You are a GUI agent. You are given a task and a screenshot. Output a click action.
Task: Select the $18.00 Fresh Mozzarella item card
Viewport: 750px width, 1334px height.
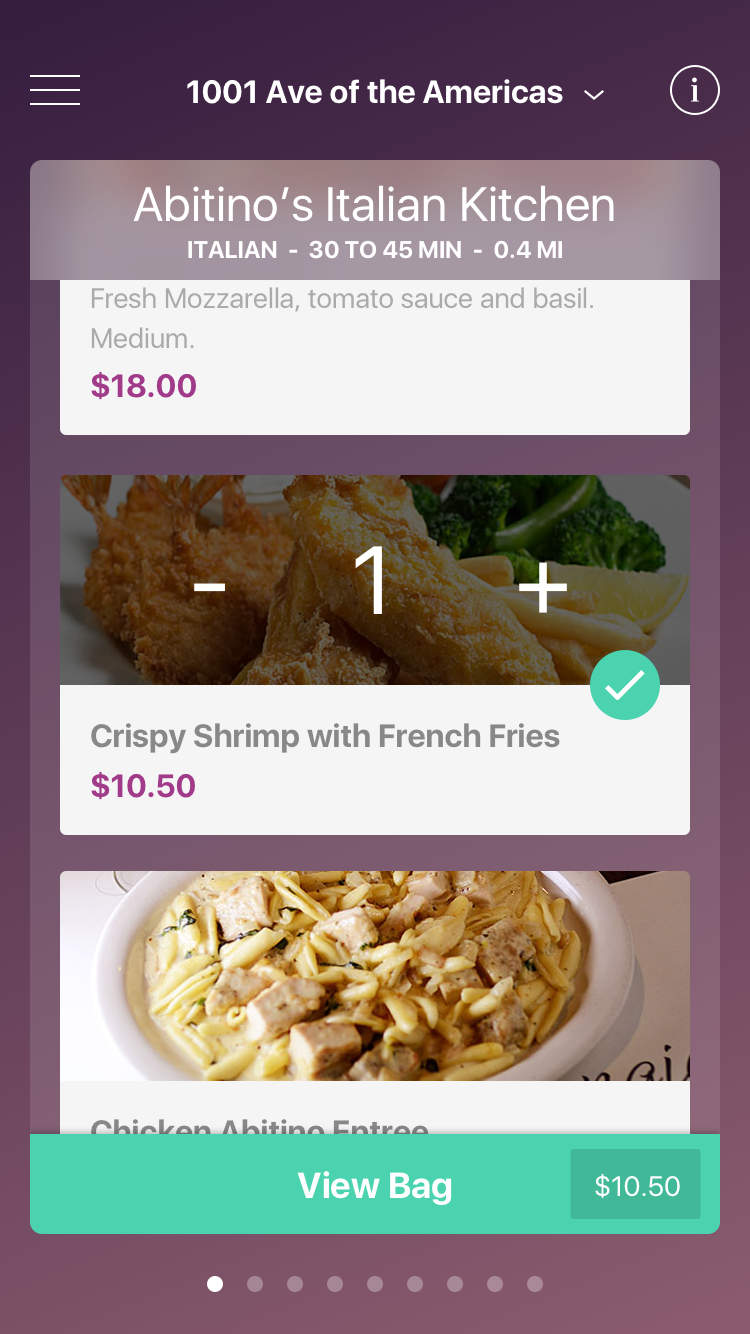(x=375, y=358)
